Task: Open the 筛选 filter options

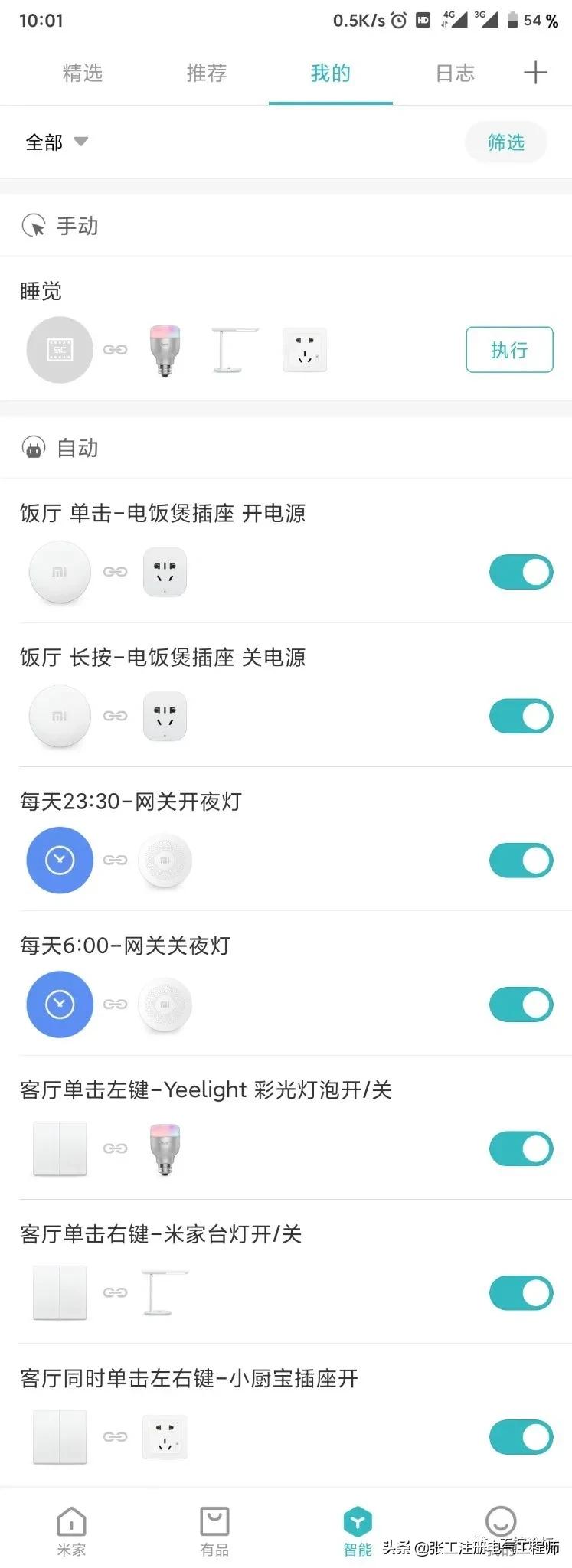Action: (x=505, y=142)
